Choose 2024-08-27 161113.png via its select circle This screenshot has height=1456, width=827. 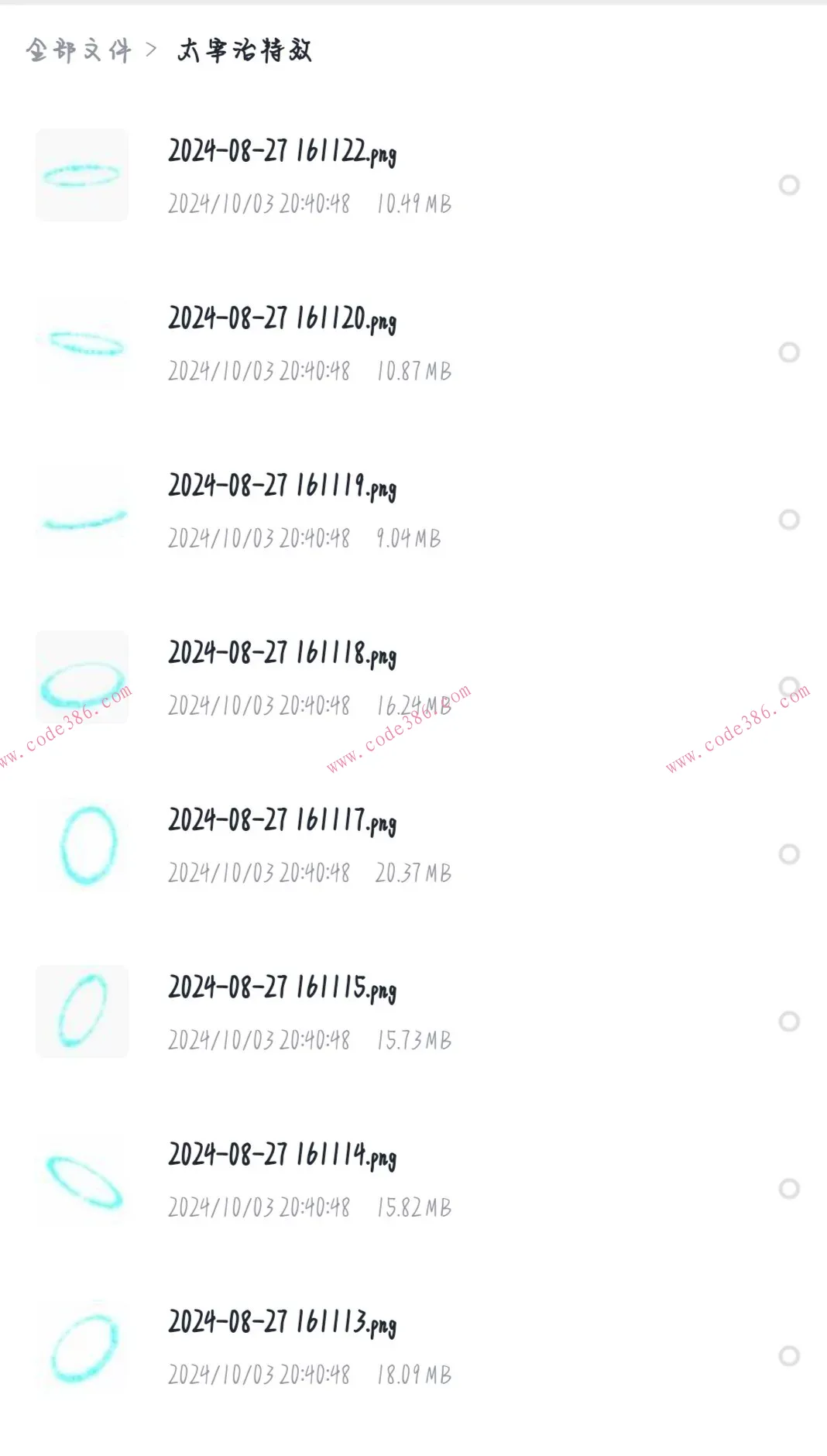(x=789, y=1356)
